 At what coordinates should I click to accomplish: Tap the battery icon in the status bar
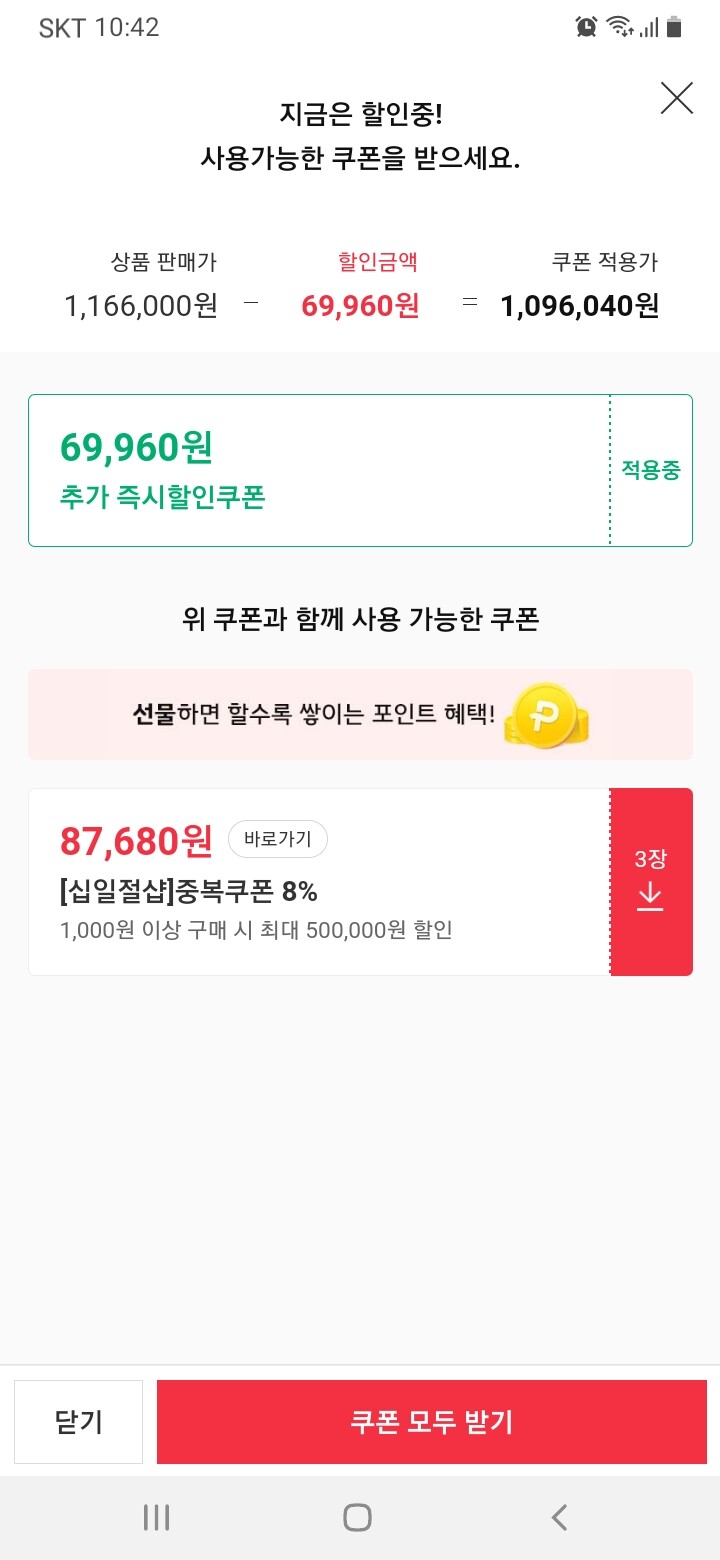click(x=674, y=27)
